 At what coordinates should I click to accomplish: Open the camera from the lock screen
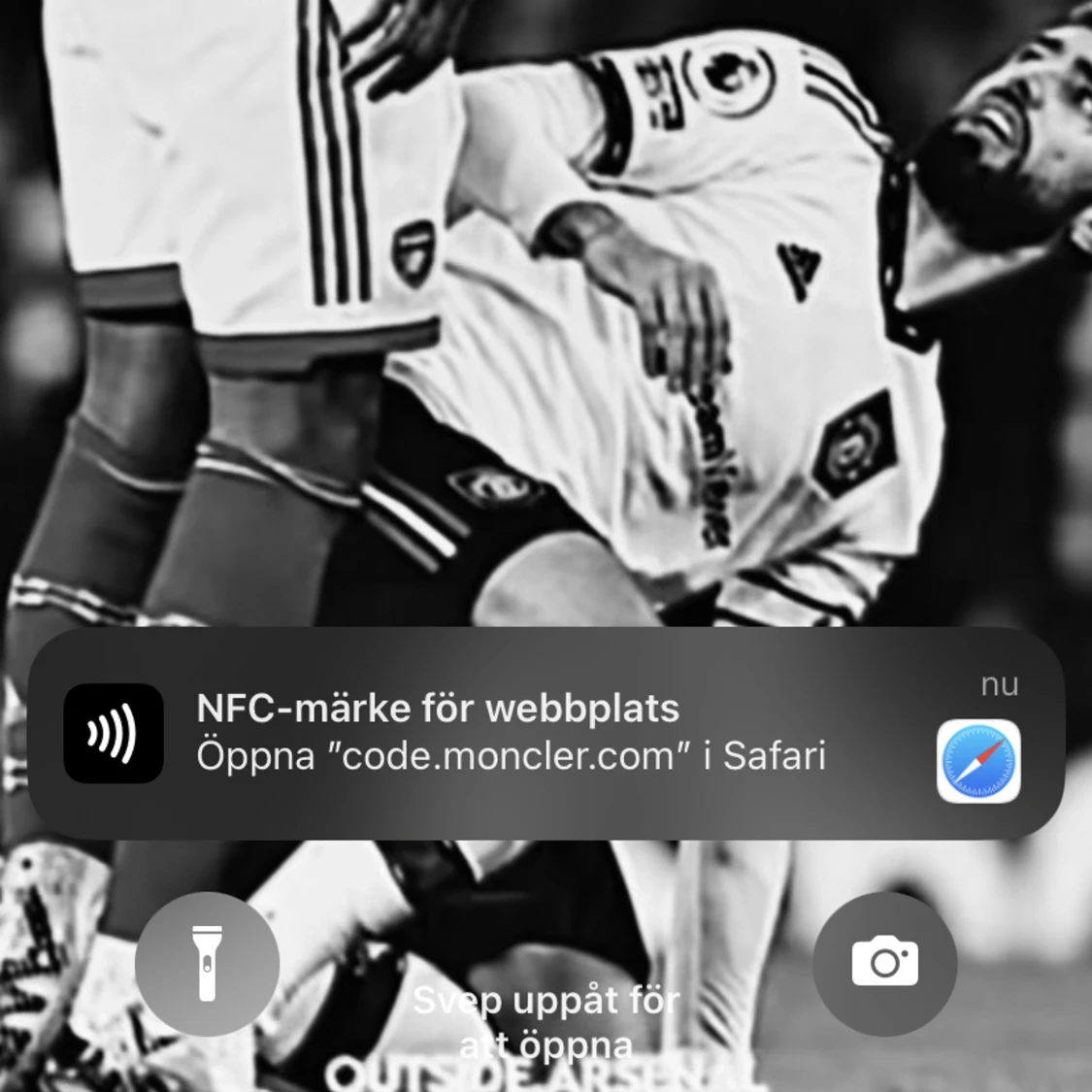[x=884, y=964]
